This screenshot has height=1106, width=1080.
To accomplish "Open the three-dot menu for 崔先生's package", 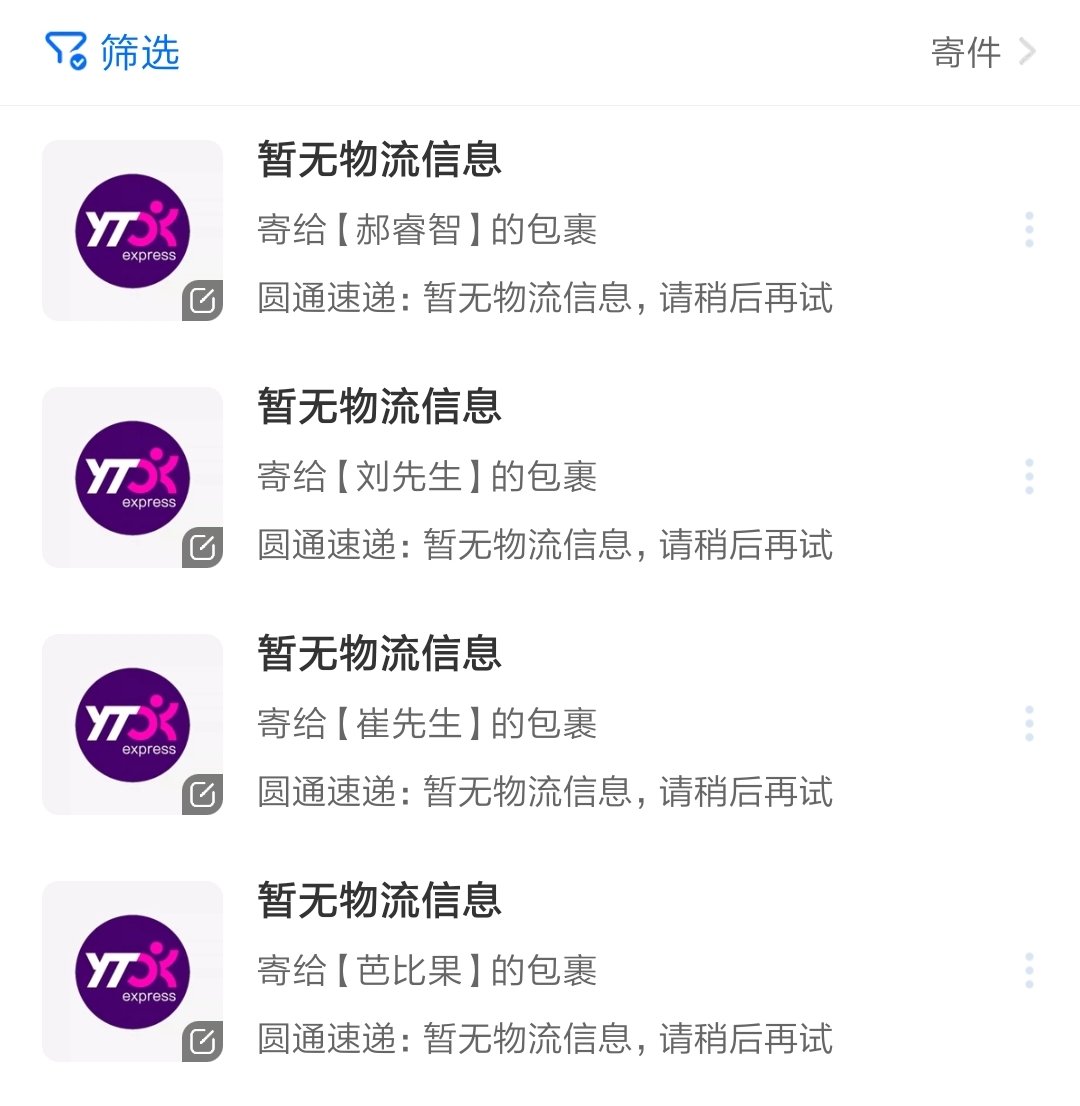I will 1029,723.
